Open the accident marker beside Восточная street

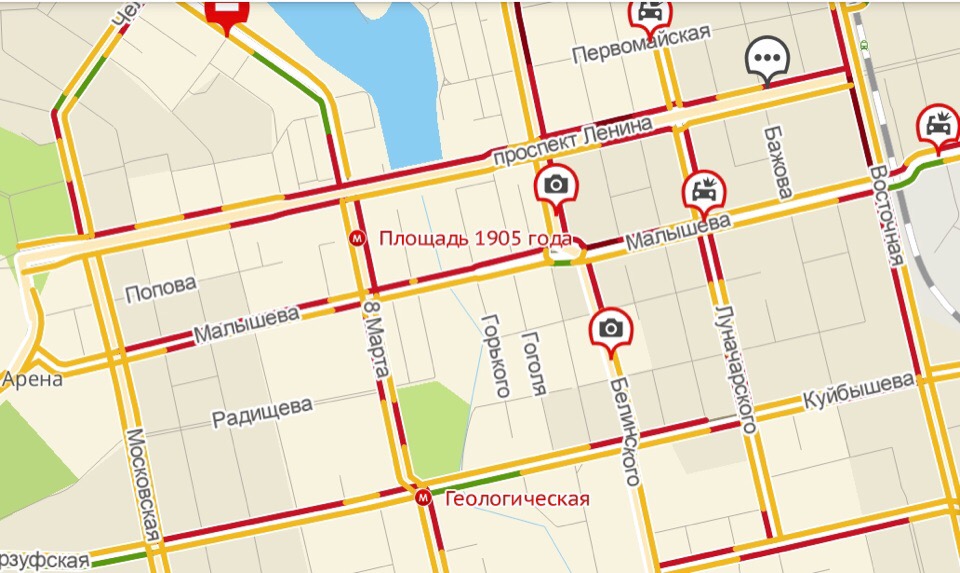pyautogui.click(x=938, y=124)
